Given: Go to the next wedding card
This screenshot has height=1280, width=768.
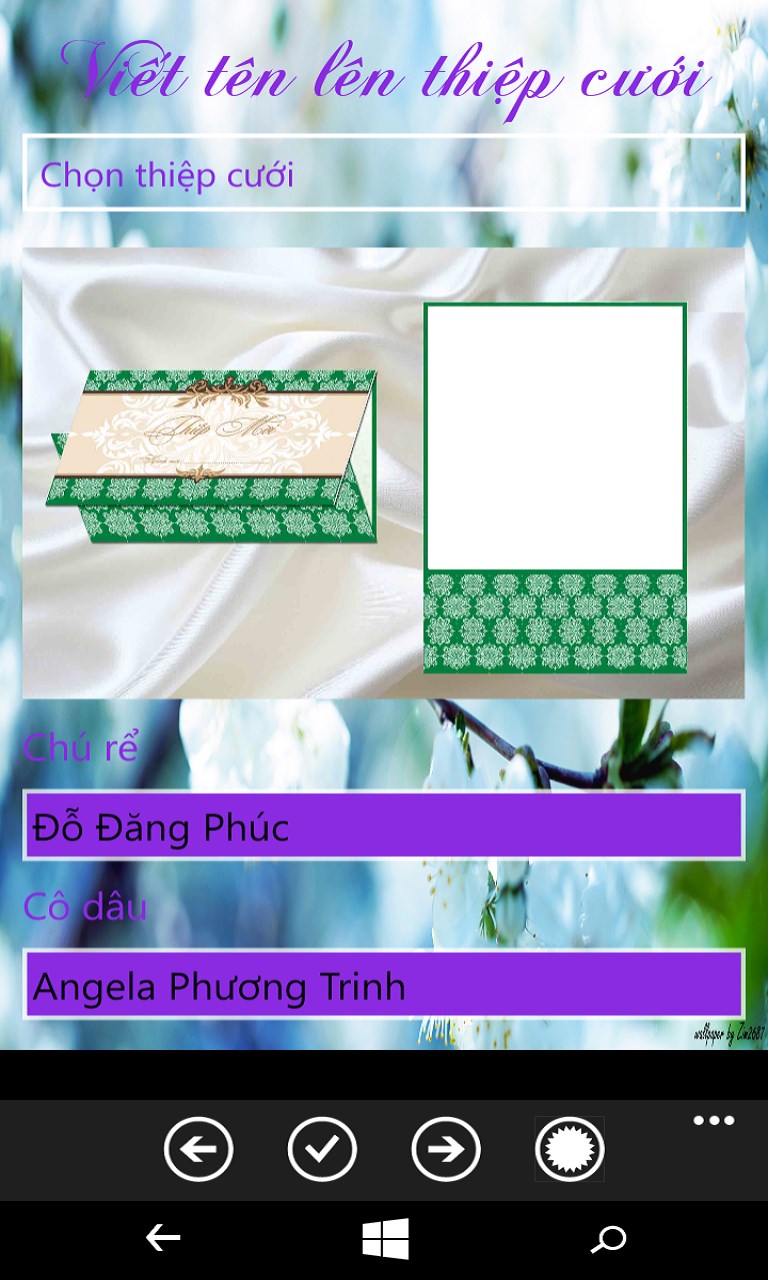Looking at the screenshot, I should coord(446,1150).
